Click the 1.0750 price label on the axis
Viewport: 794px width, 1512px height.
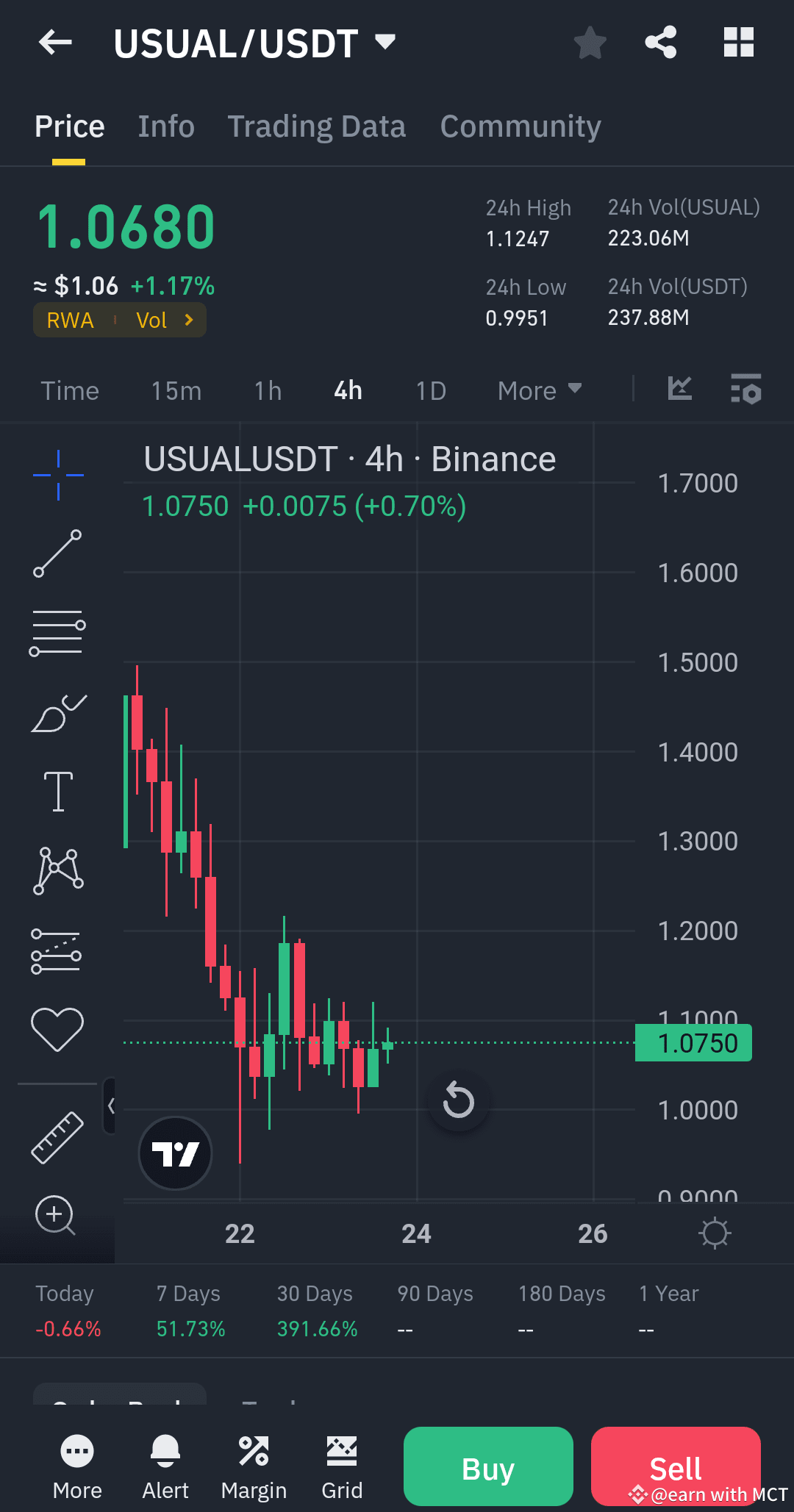tap(692, 1042)
